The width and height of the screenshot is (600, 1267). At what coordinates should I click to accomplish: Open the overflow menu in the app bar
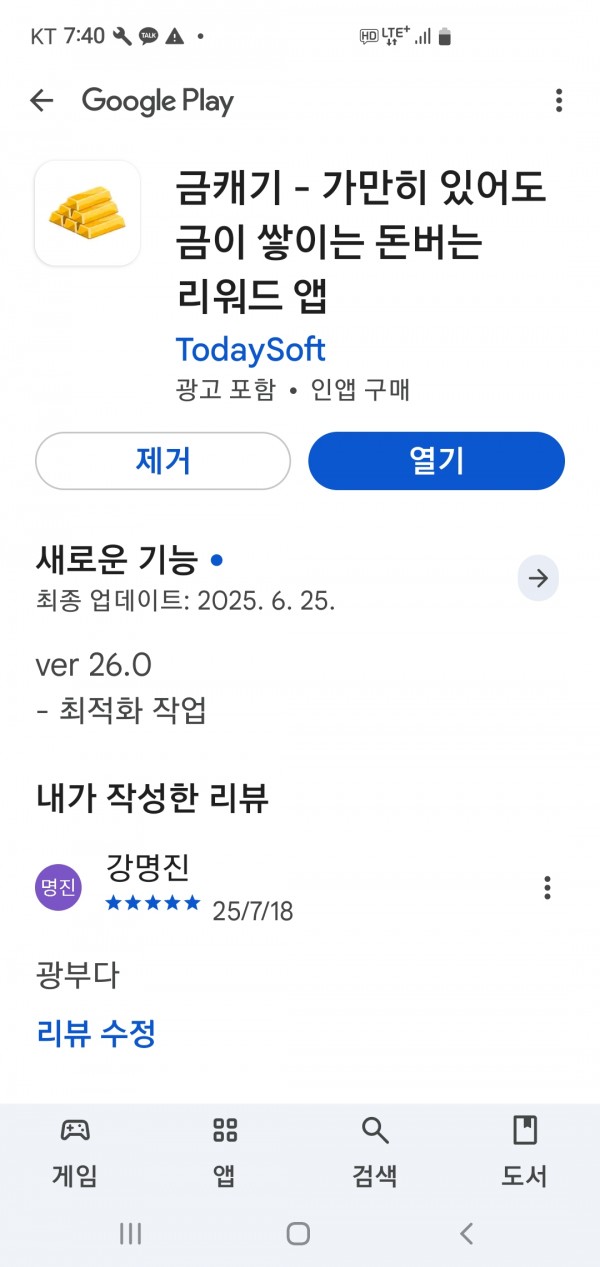click(x=559, y=100)
